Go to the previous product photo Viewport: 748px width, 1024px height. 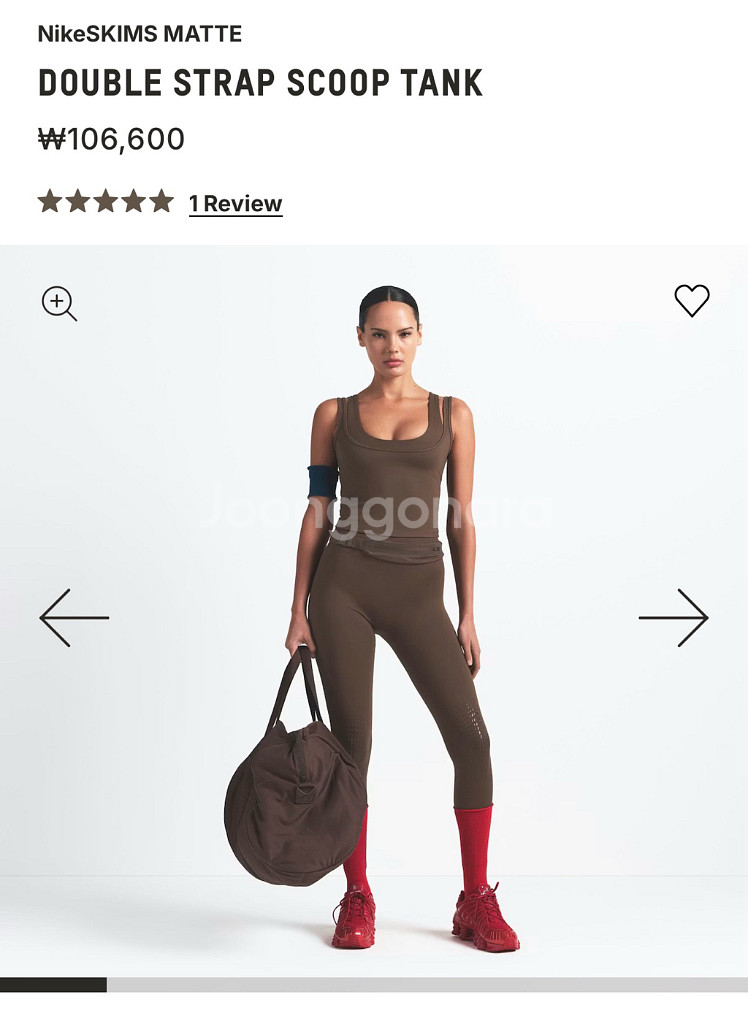coord(74,618)
